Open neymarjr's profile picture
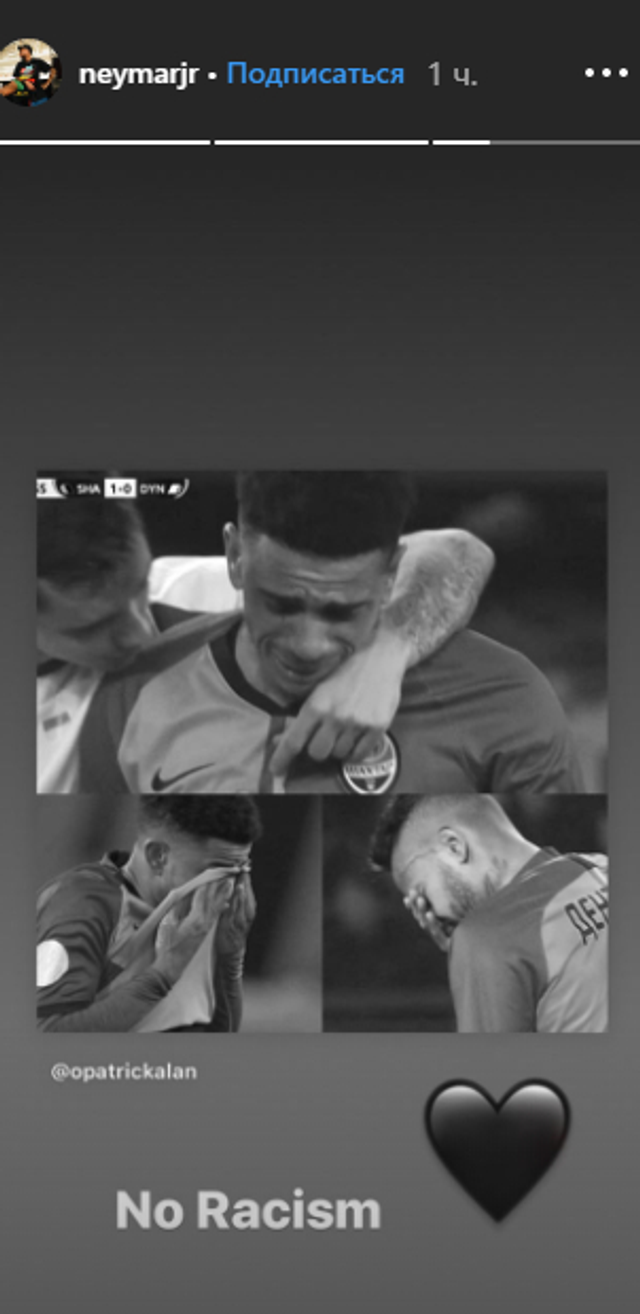 click(31, 72)
